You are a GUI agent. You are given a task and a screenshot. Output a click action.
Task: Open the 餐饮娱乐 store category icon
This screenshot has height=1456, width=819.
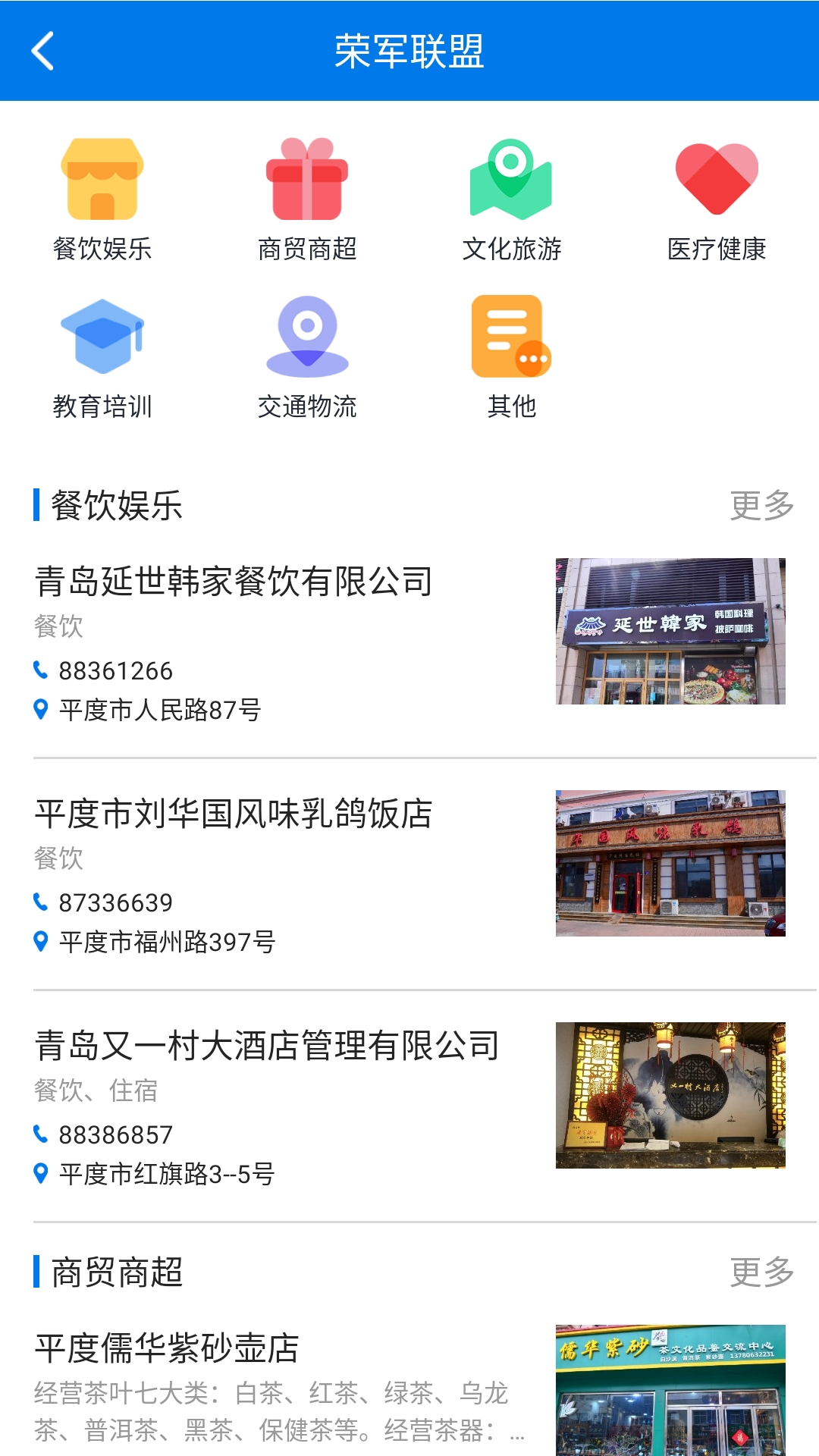[102, 178]
